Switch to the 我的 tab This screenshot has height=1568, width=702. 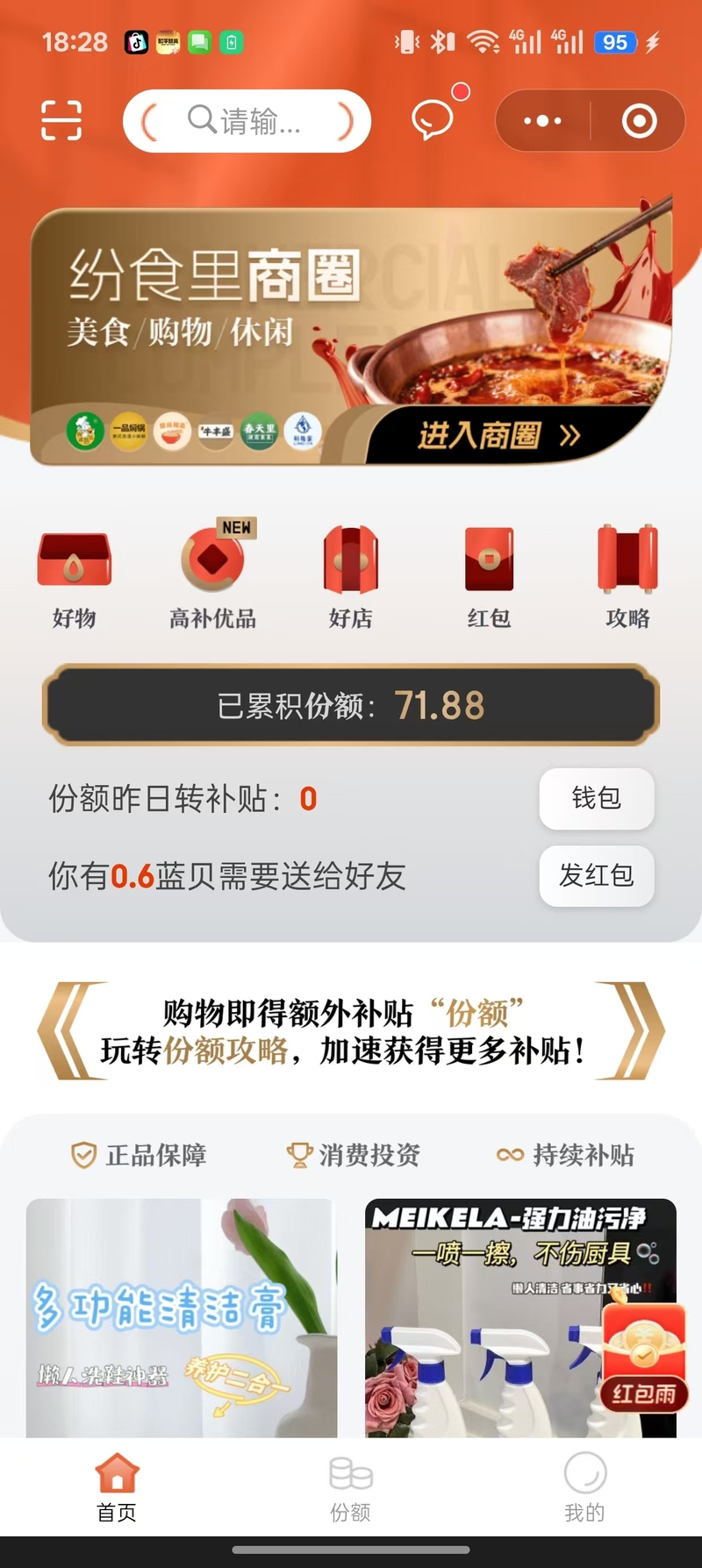point(584,1488)
